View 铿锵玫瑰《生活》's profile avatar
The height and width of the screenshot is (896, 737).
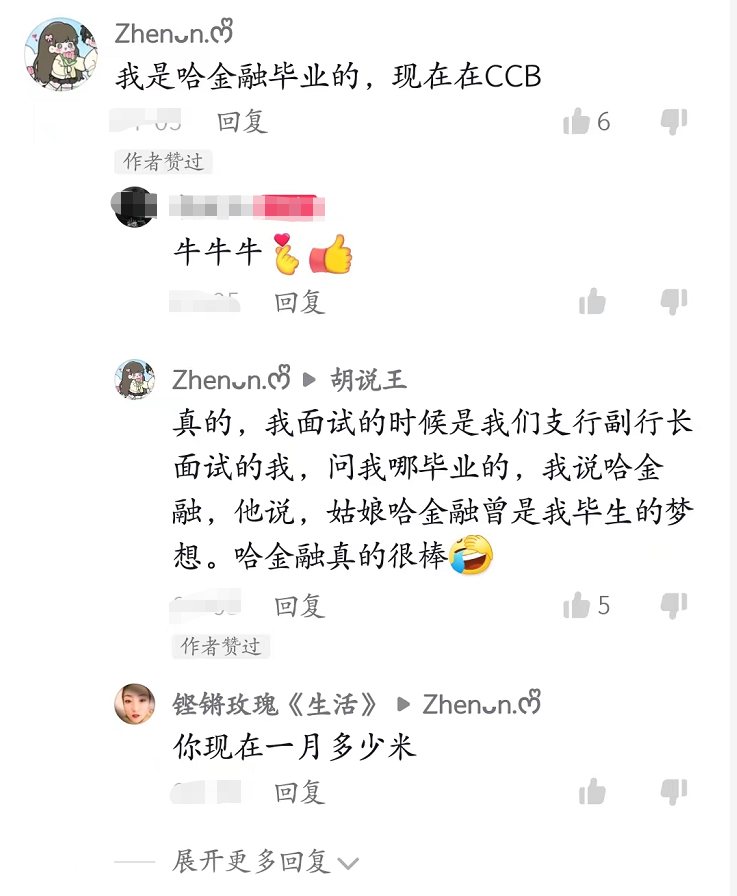pyautogui.click(x=134, y=704)
